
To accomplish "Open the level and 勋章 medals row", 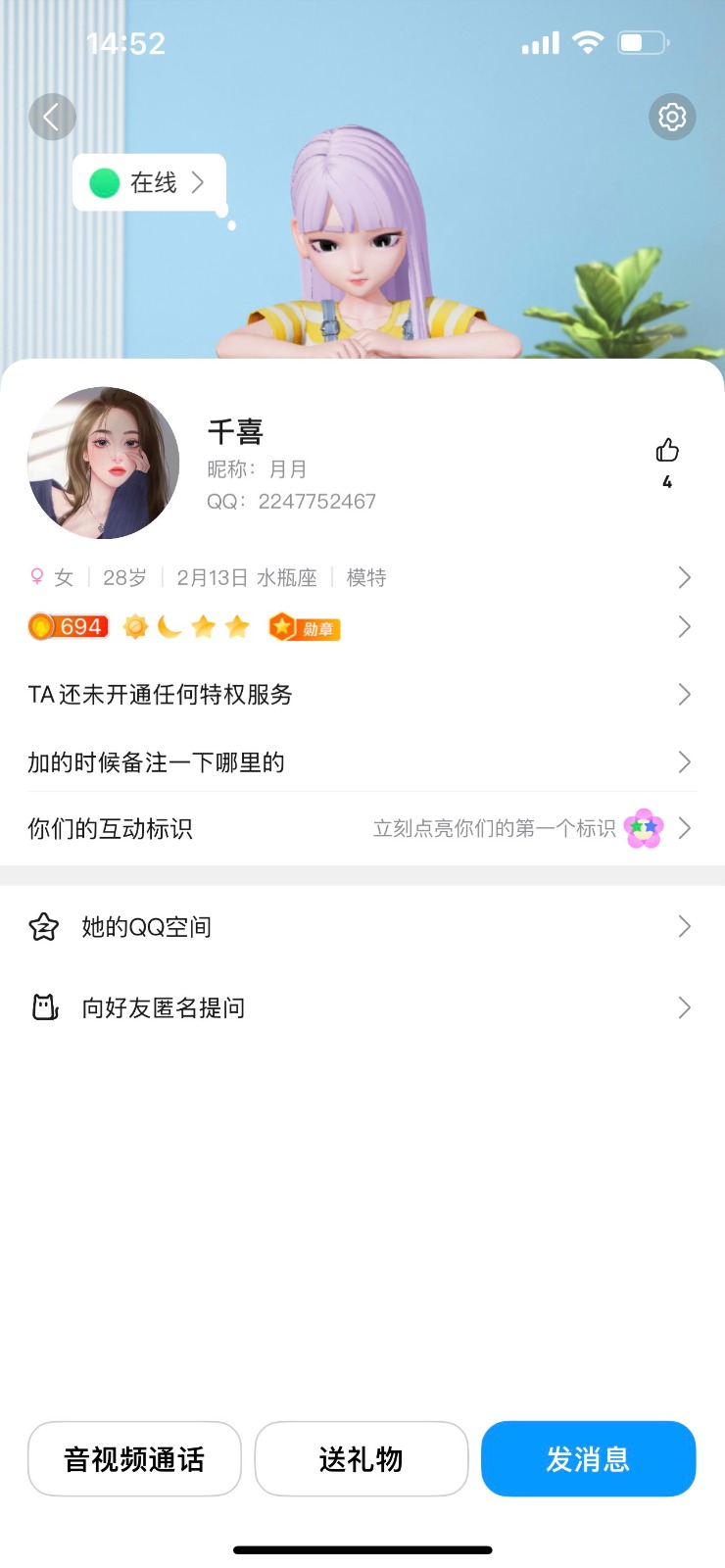I will pyautogui.click(x=361, y=626).
